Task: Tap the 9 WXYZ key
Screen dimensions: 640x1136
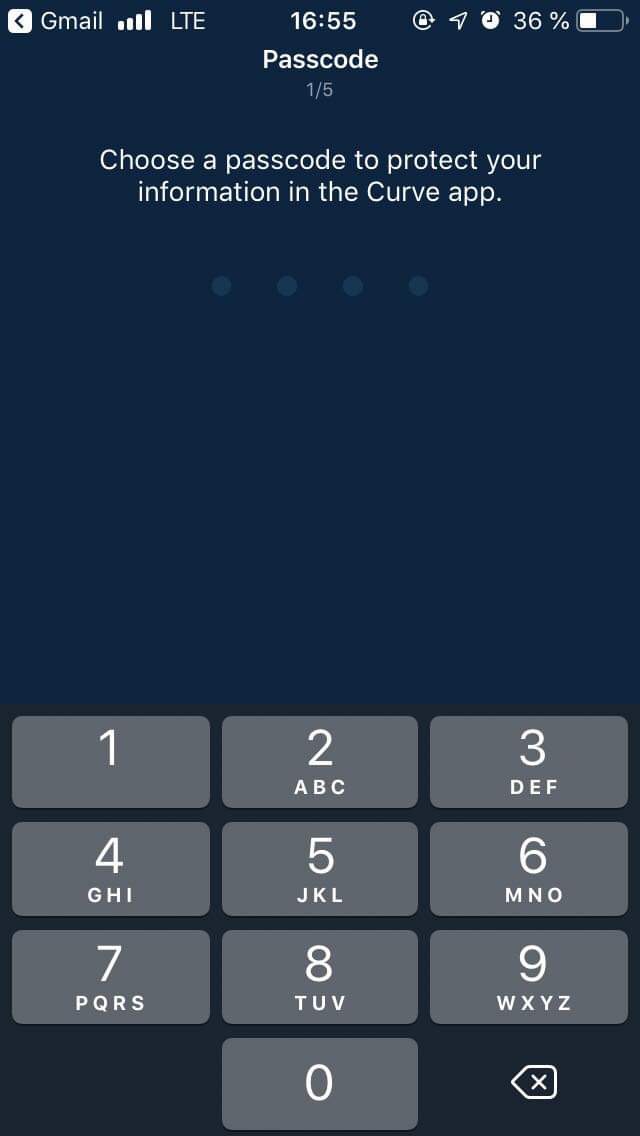Action: (529, 976)
